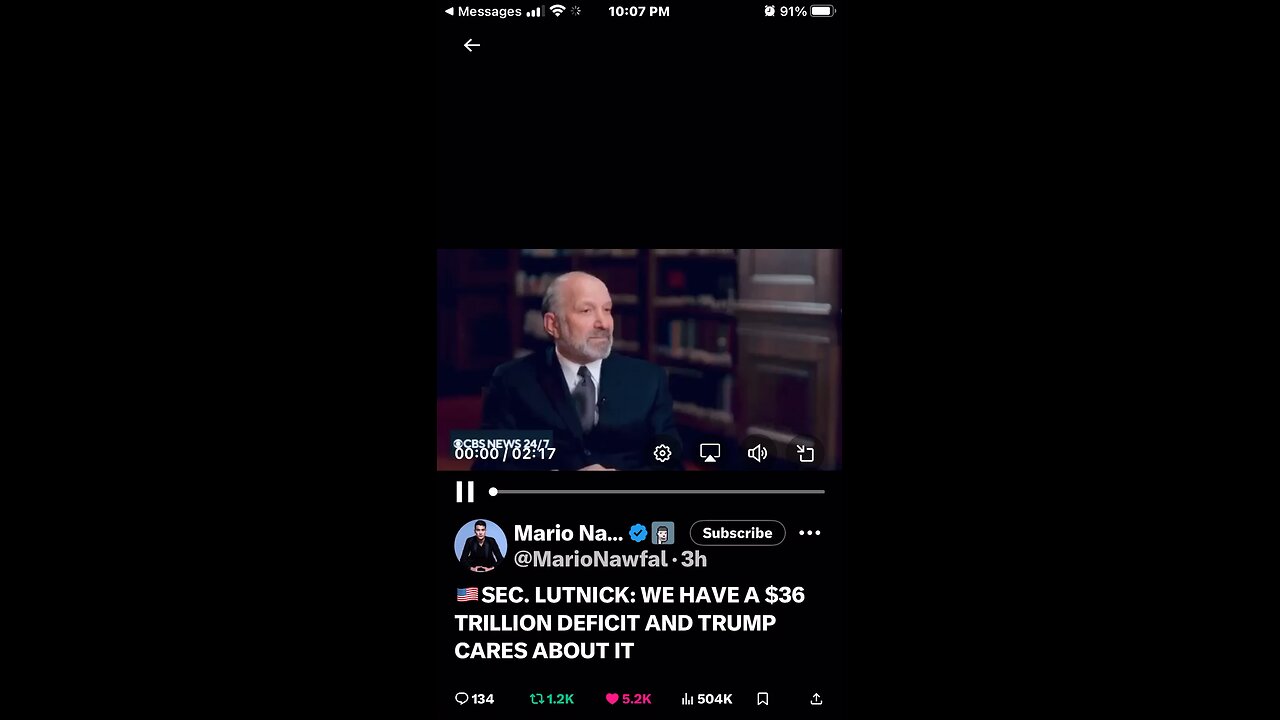This screenshot has height=720, width=1280.
Task: View the 504K post analytics
Action: pyautogui.click(x=706, y=699)
